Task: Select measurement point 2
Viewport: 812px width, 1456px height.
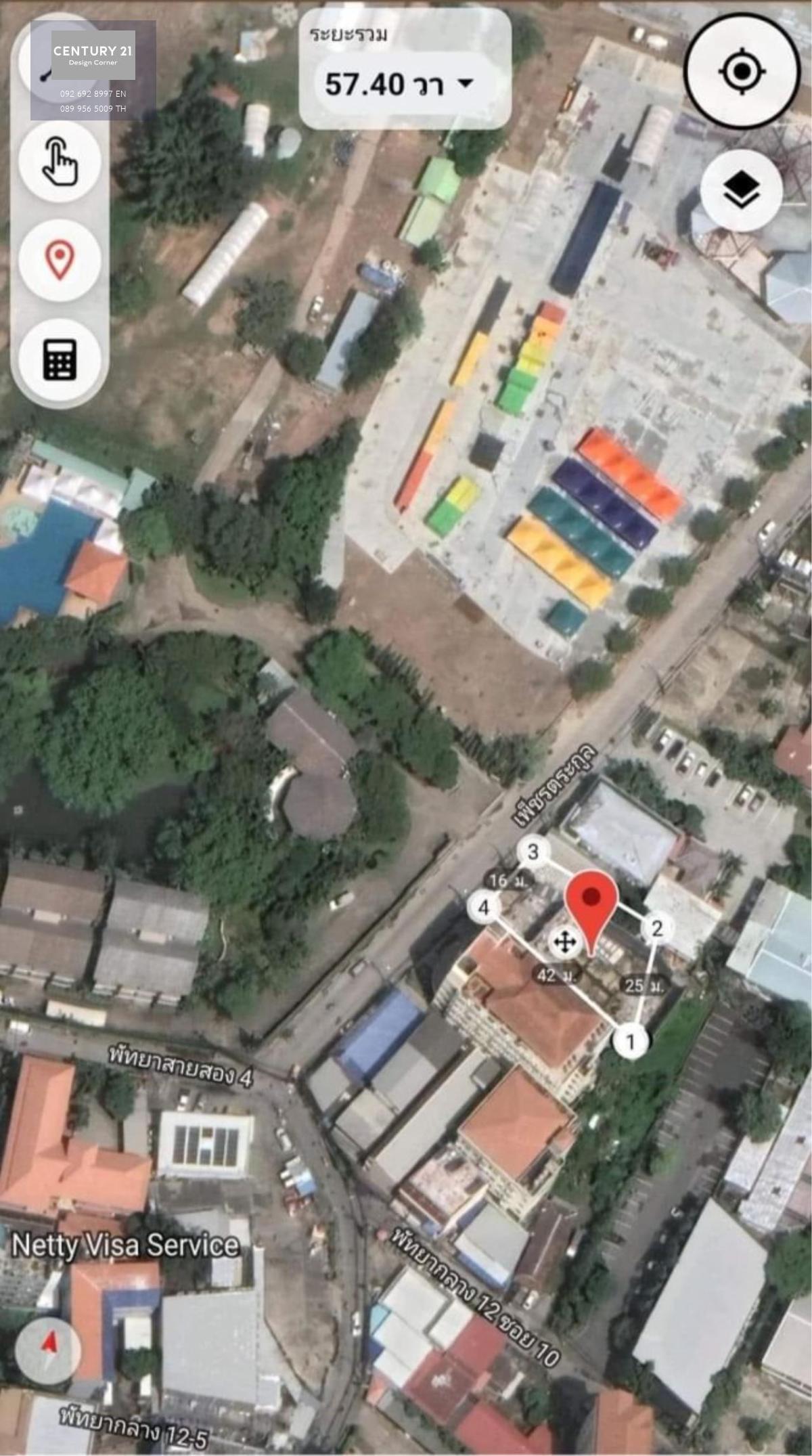Action: tap(656, 928)
